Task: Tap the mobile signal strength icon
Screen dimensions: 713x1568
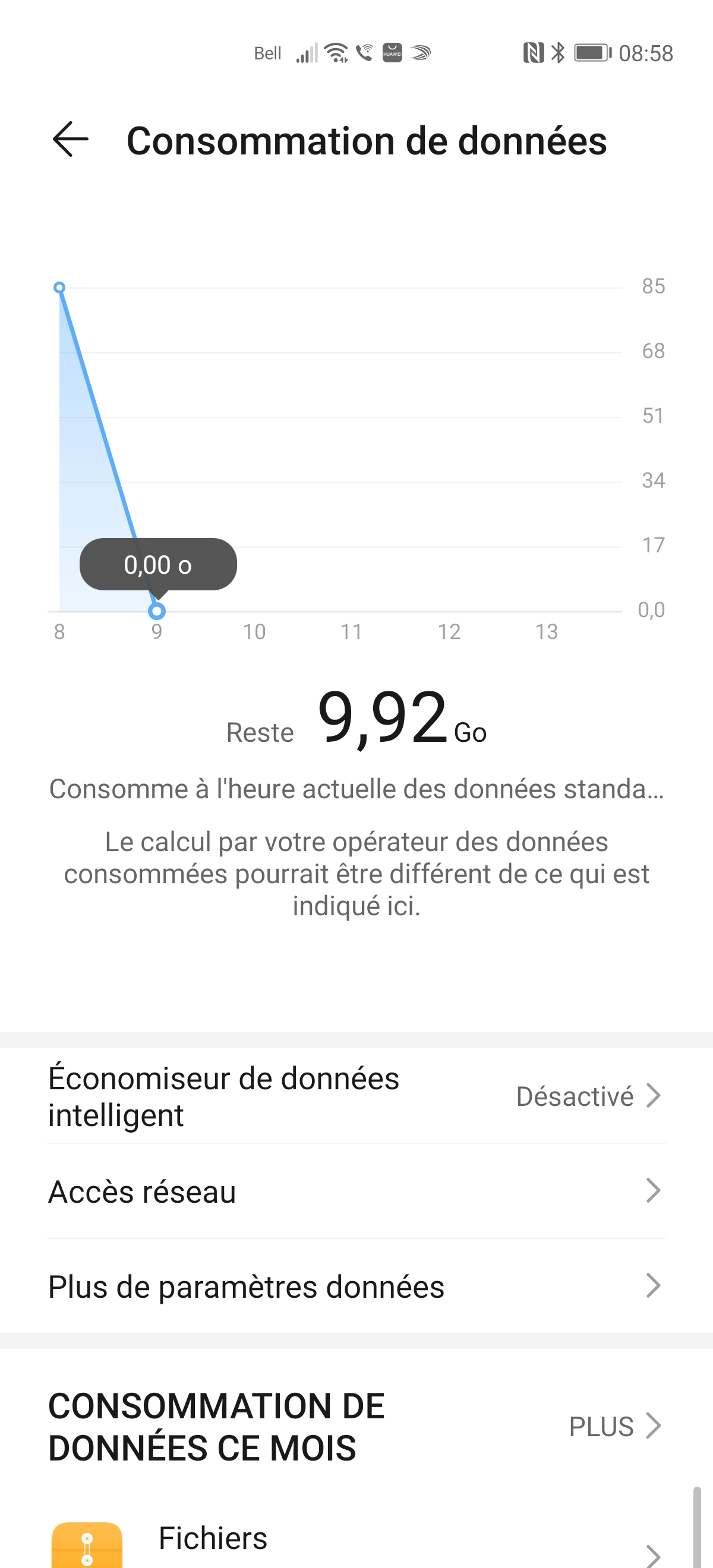Action: [x=308, y=53]
